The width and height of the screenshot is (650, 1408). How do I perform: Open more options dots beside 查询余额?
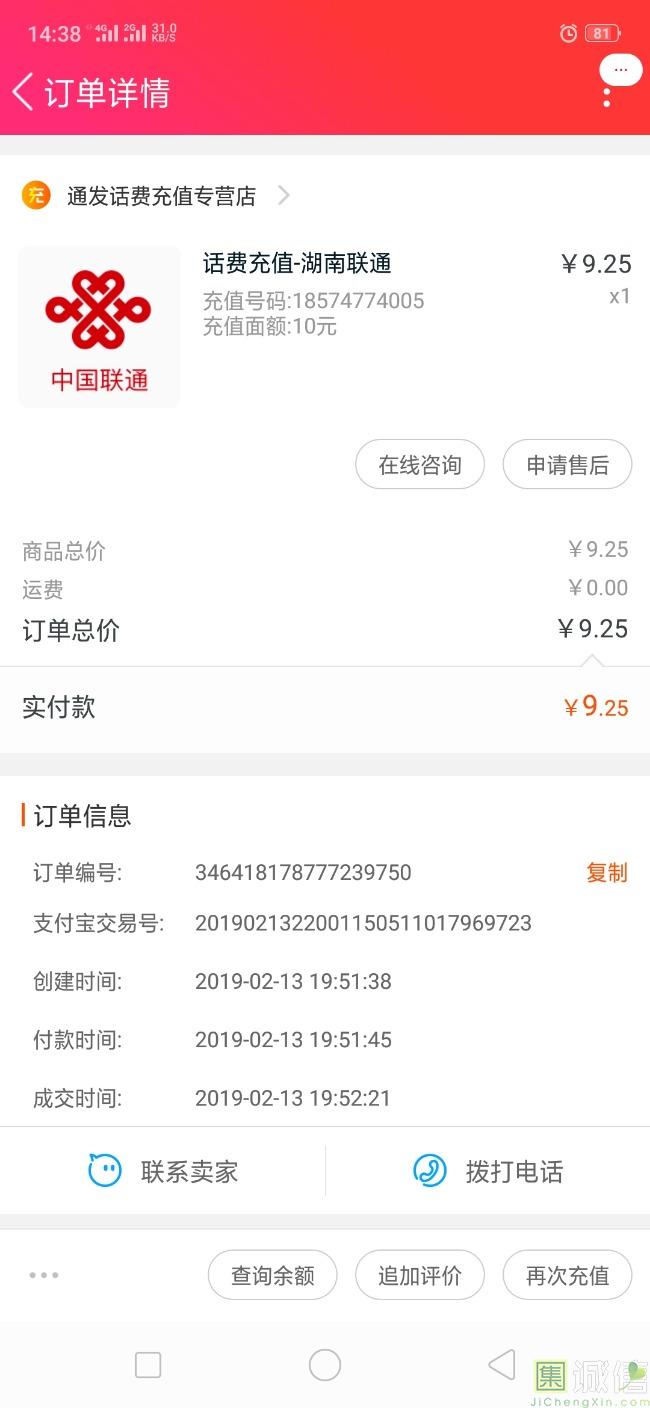pos(44,1275)
